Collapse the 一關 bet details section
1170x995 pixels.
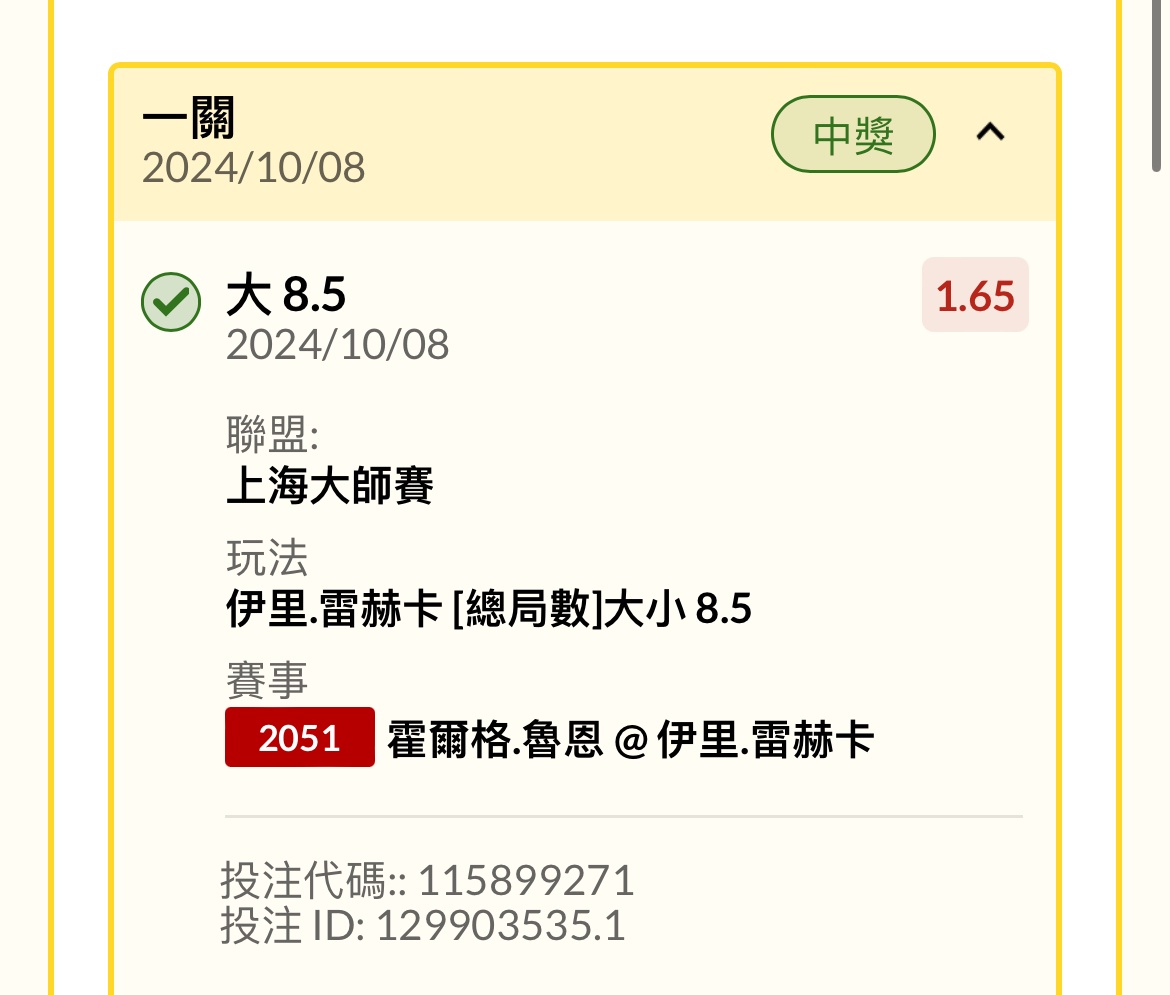[x=989, y=133]
